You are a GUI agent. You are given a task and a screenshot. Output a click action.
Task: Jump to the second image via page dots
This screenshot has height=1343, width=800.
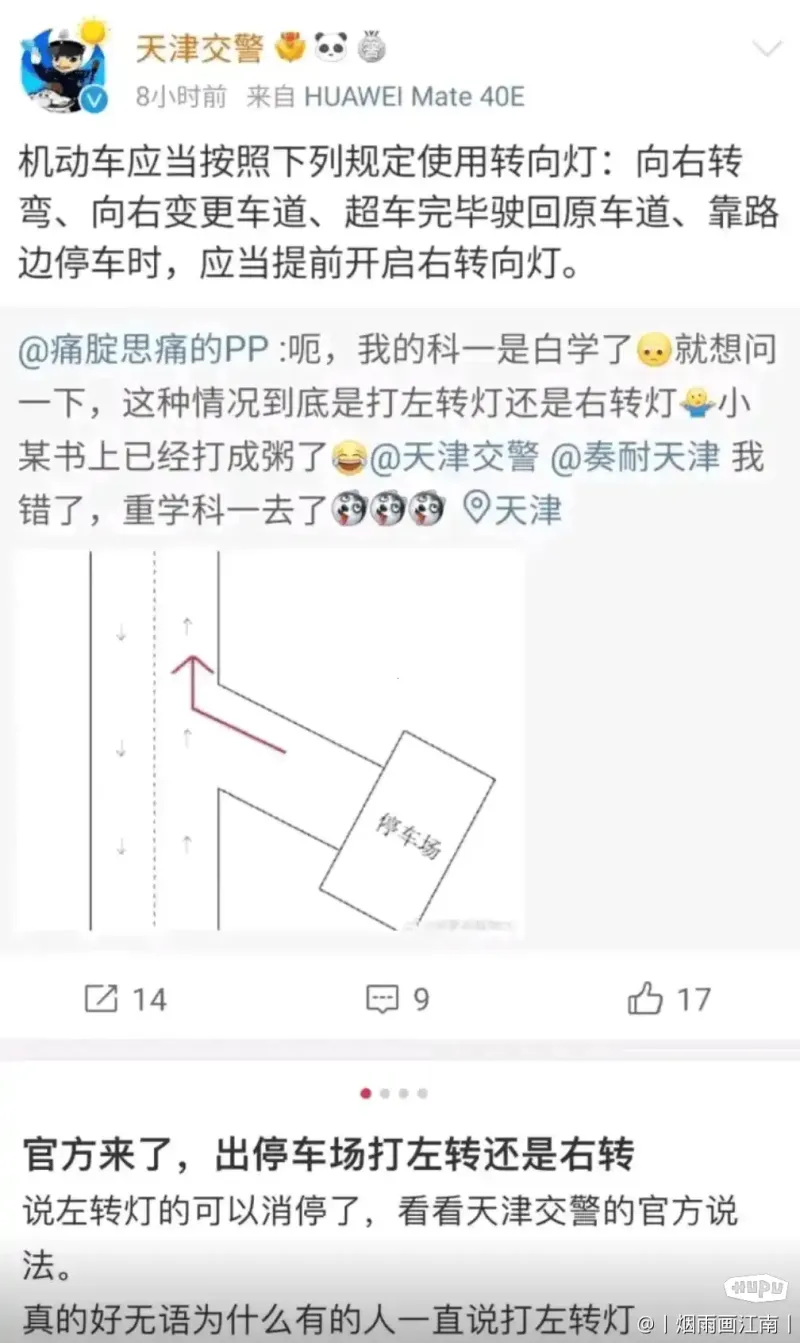coord(385,1094)
